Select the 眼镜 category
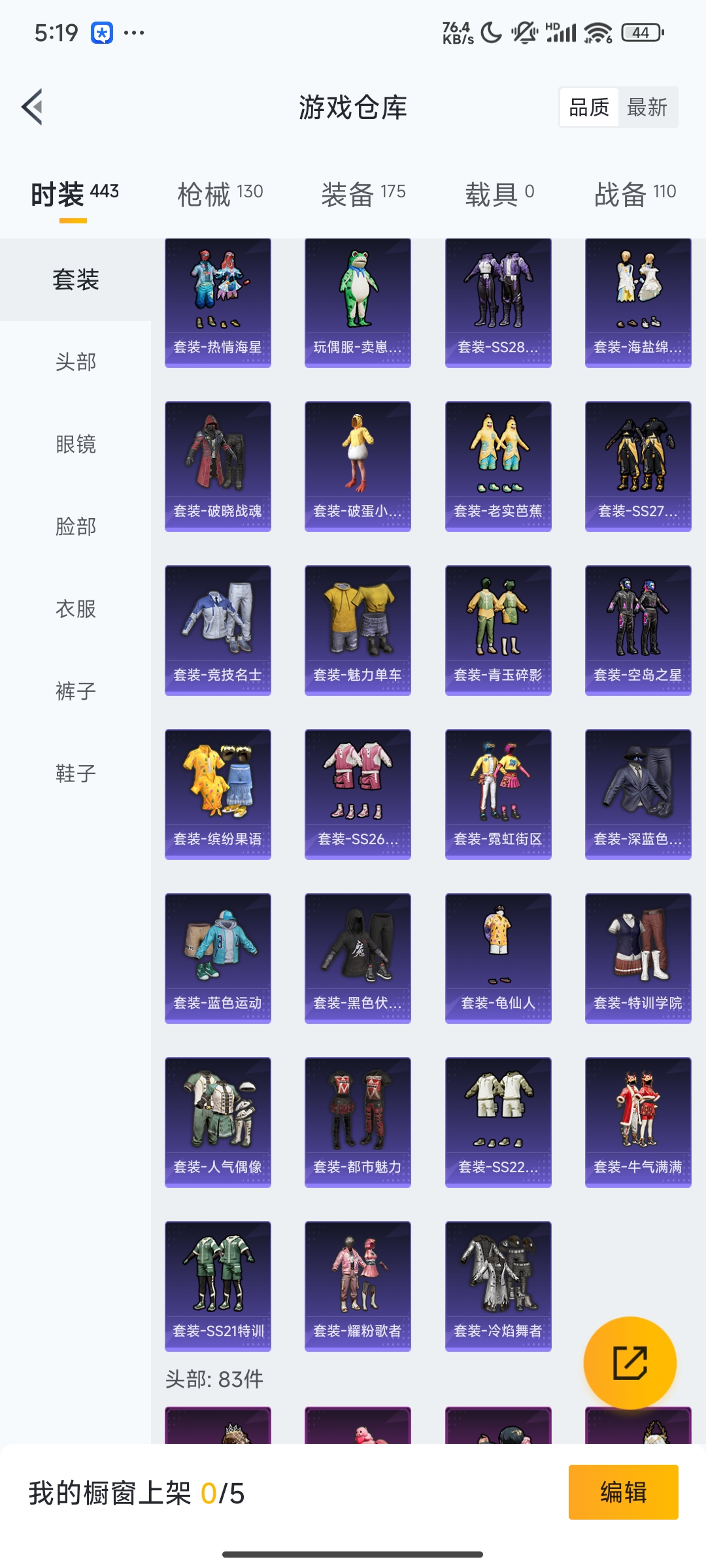This screenshot has height=1568, width=706. (76, 444)
